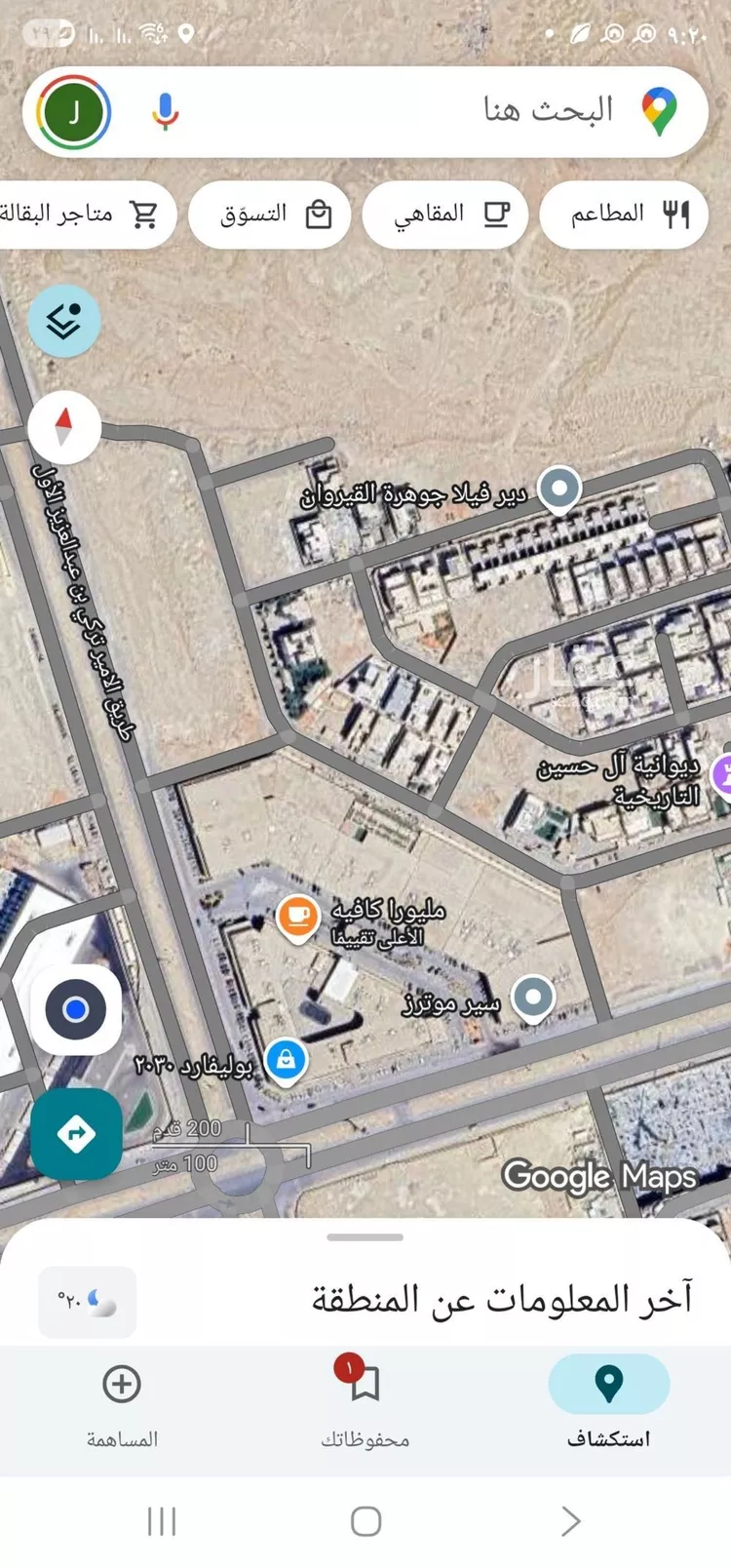The image size is (731, 1568).
Task: Tap the compass icon to reset map orientation
Action: coord(63,426)
